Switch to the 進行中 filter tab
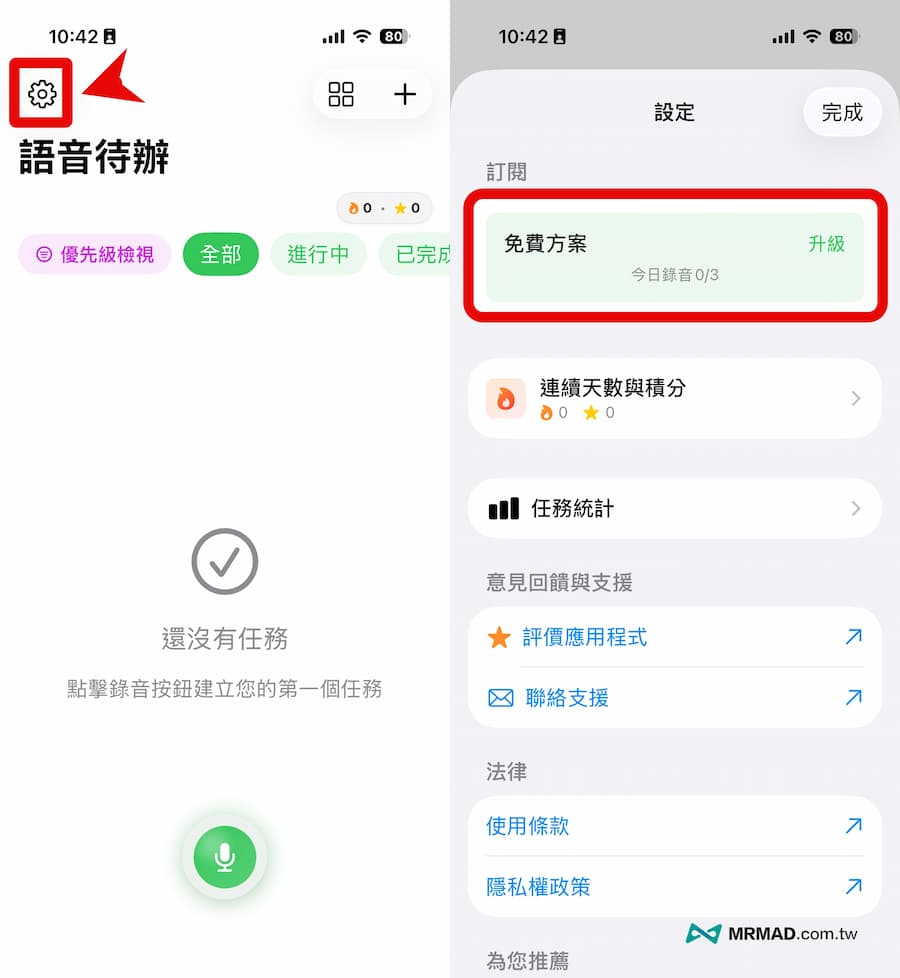 [318, 254]
